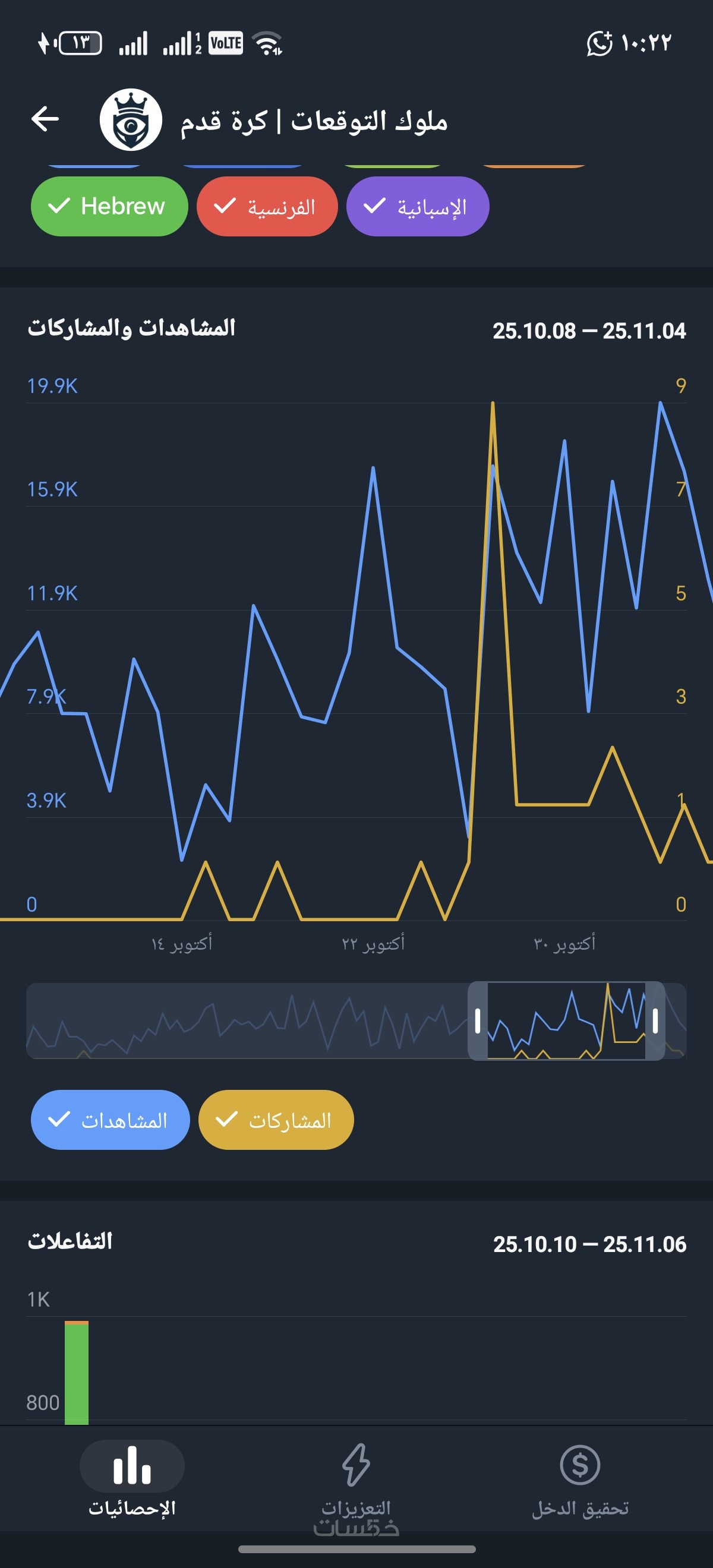Viewport: 713px width, 1568px height.
Task: Hide the المشاركات series on chart
Action: (x=276, y=1120)
